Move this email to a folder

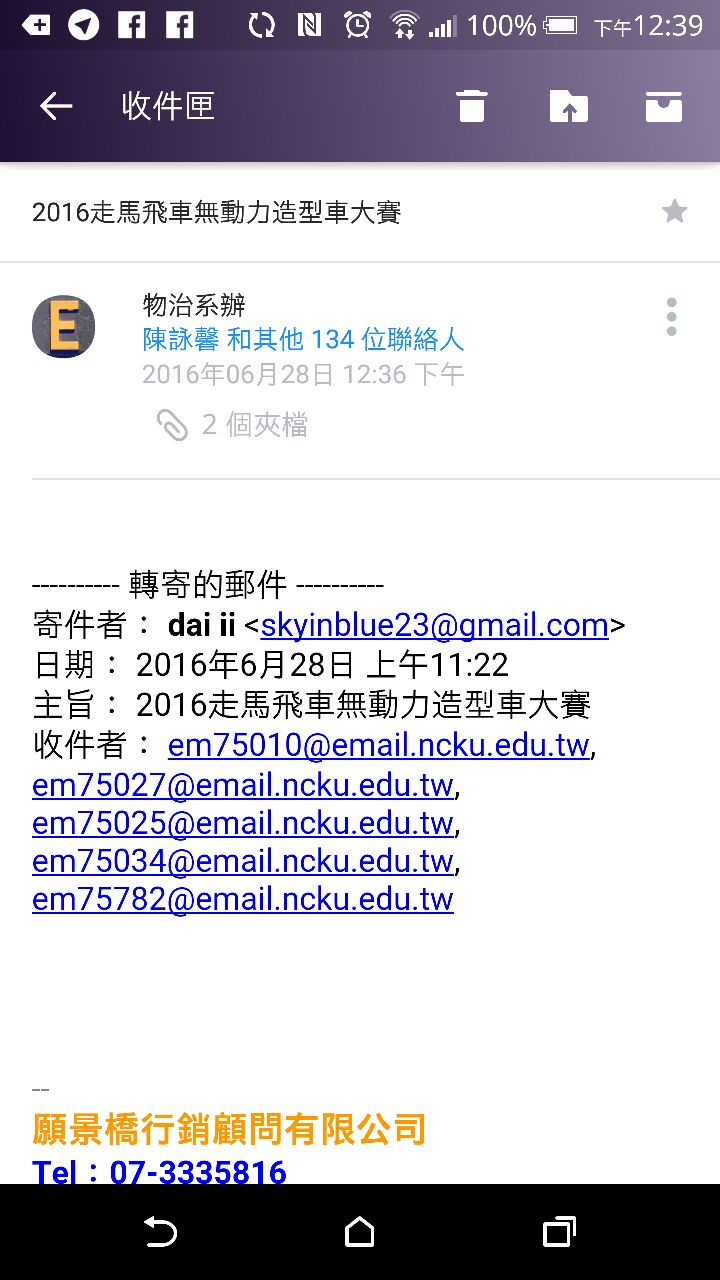[568, 106]
